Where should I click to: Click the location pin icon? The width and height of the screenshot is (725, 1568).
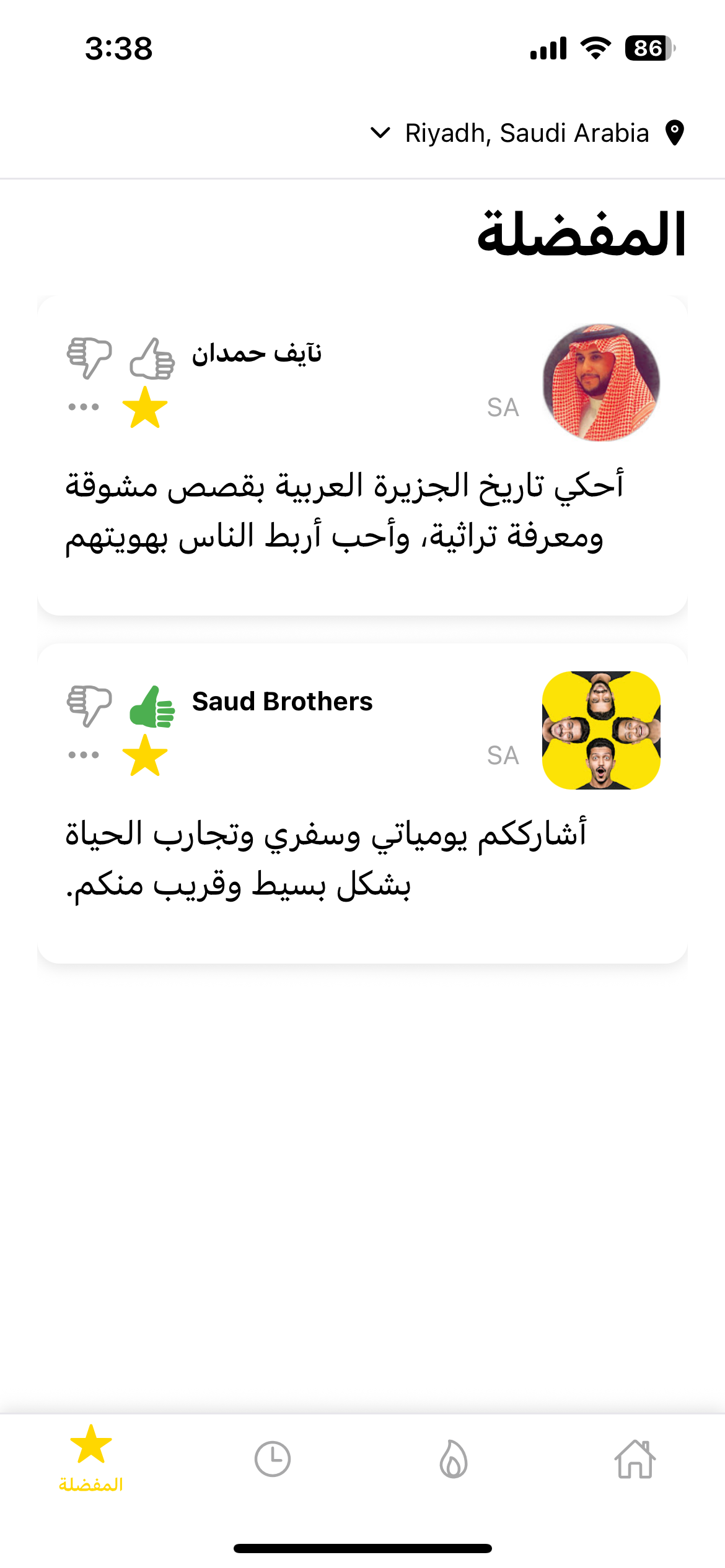(x=675, y=133)
